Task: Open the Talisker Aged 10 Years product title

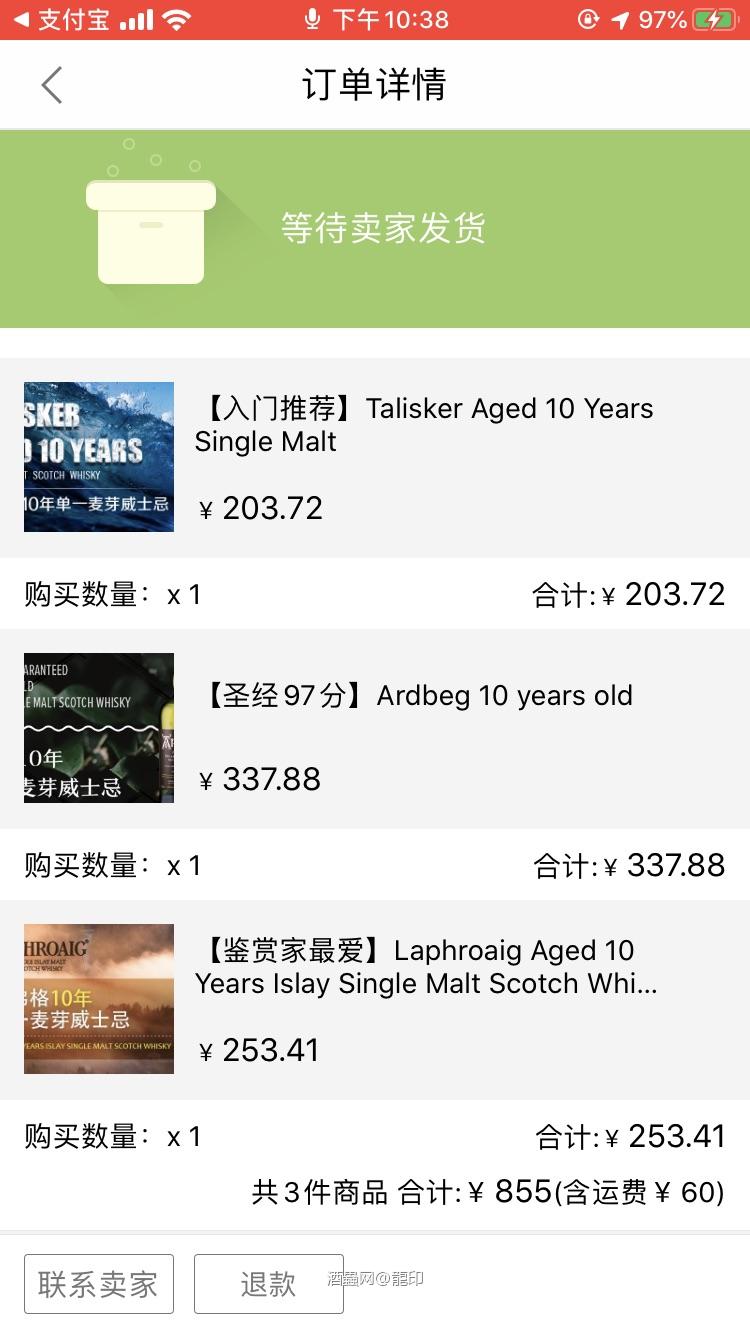Action: 424,424
